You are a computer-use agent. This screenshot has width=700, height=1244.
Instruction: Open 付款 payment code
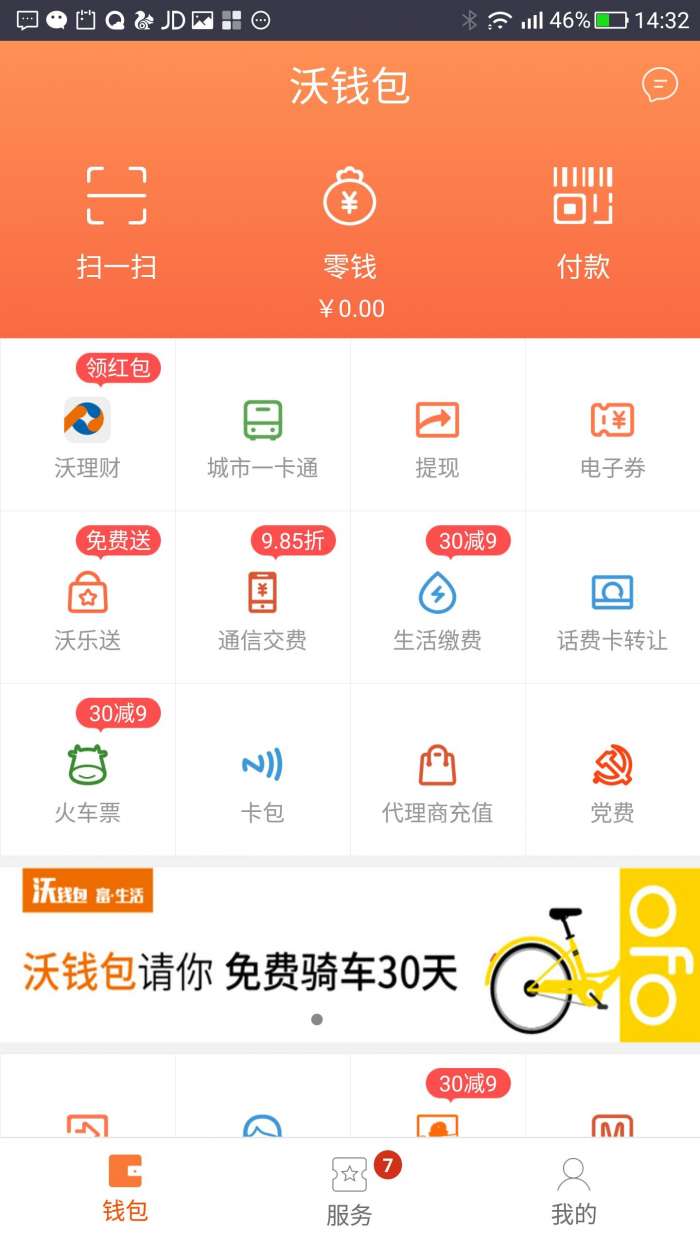[582, 222]
